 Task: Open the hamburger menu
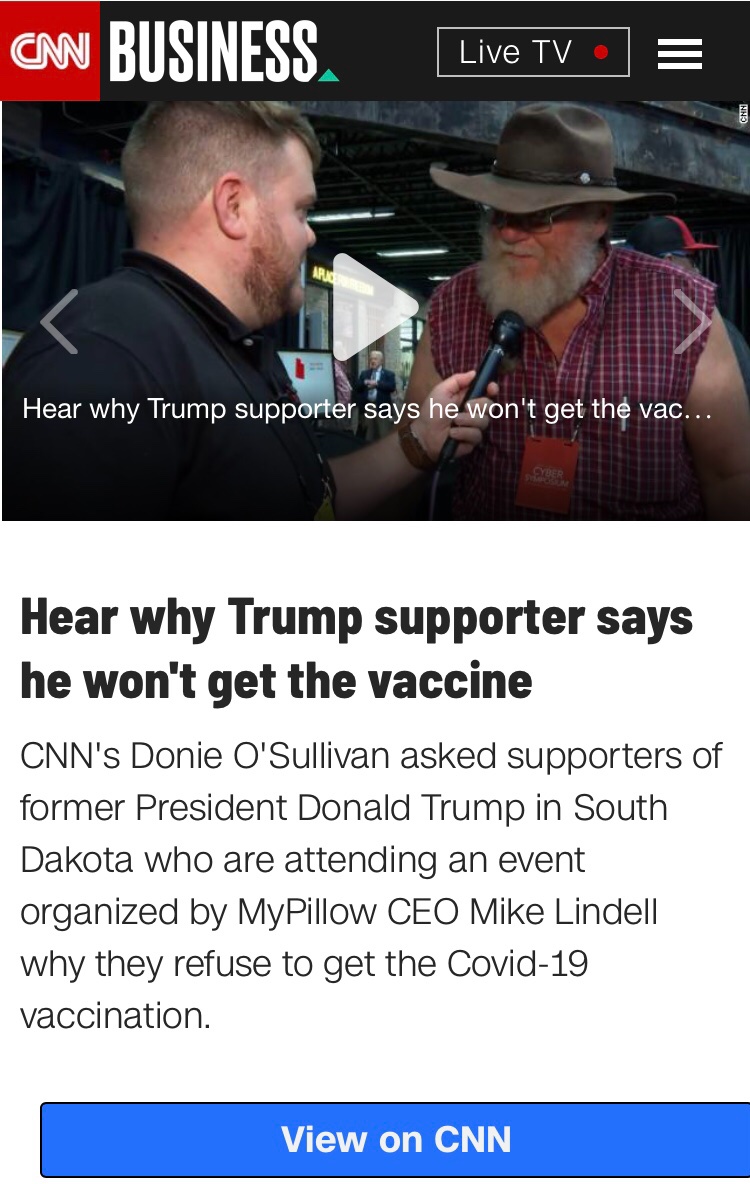pyautogui.click(x=680, y=53)
